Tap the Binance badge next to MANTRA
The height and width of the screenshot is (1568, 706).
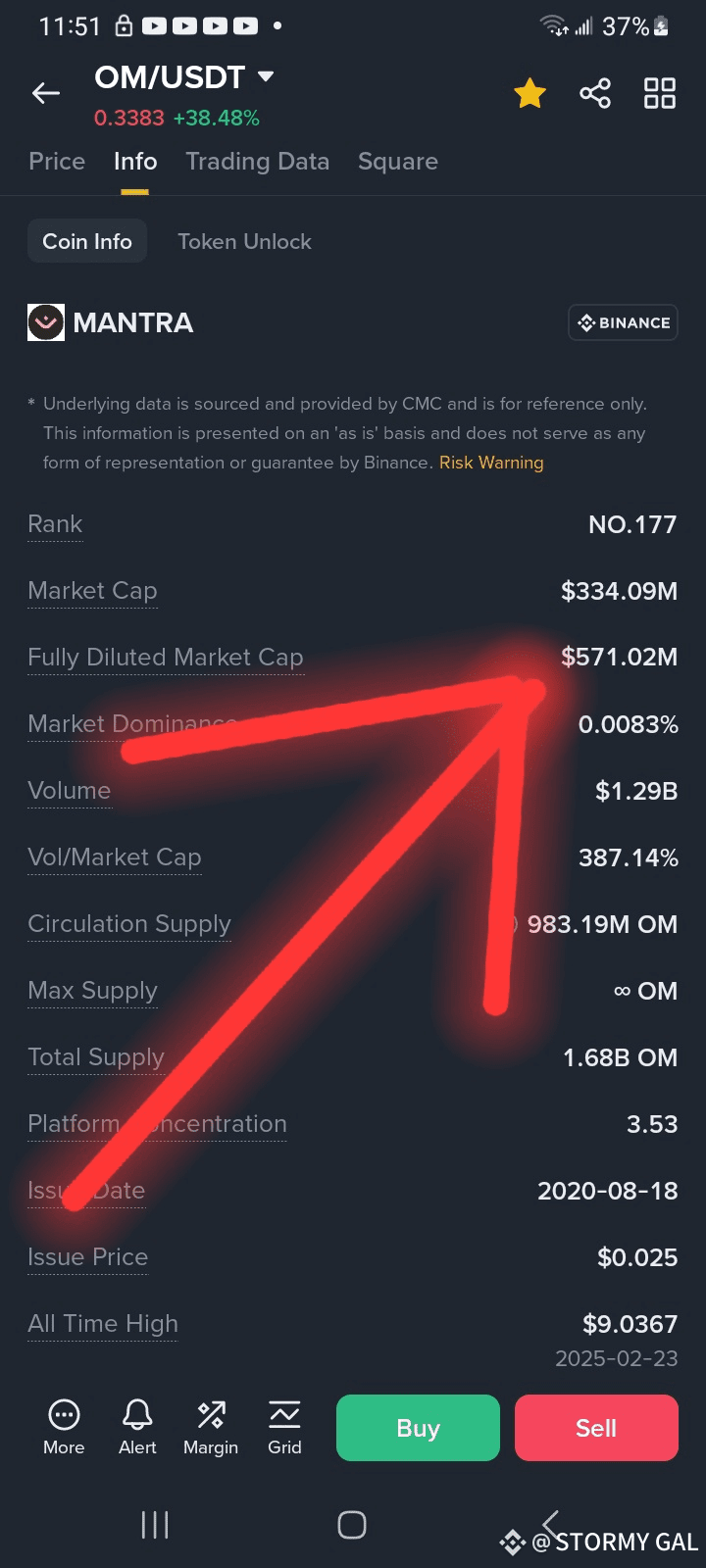pos(624,322)
